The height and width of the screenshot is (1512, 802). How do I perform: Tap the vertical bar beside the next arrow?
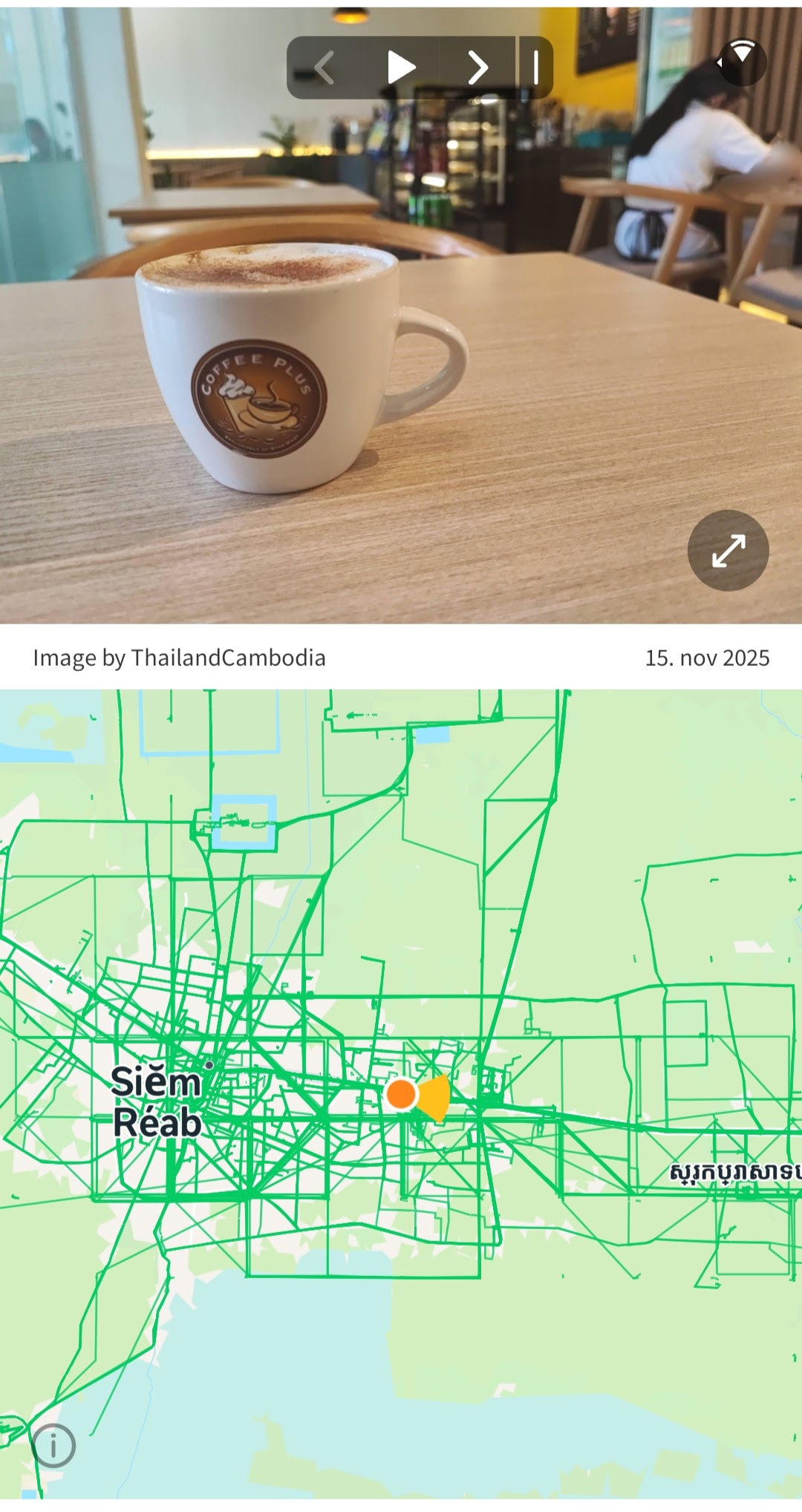[535, 68]
